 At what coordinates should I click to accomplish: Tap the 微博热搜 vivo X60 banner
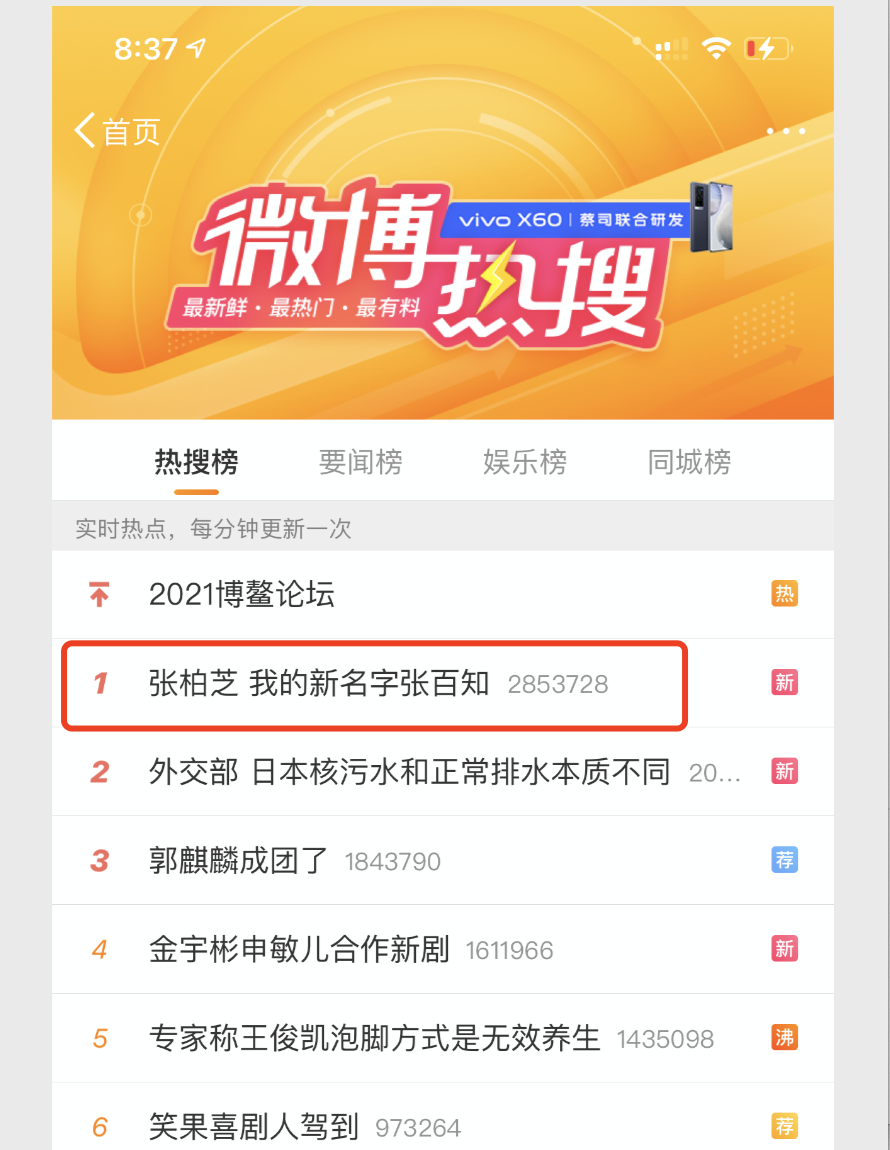tap(442, 260)
